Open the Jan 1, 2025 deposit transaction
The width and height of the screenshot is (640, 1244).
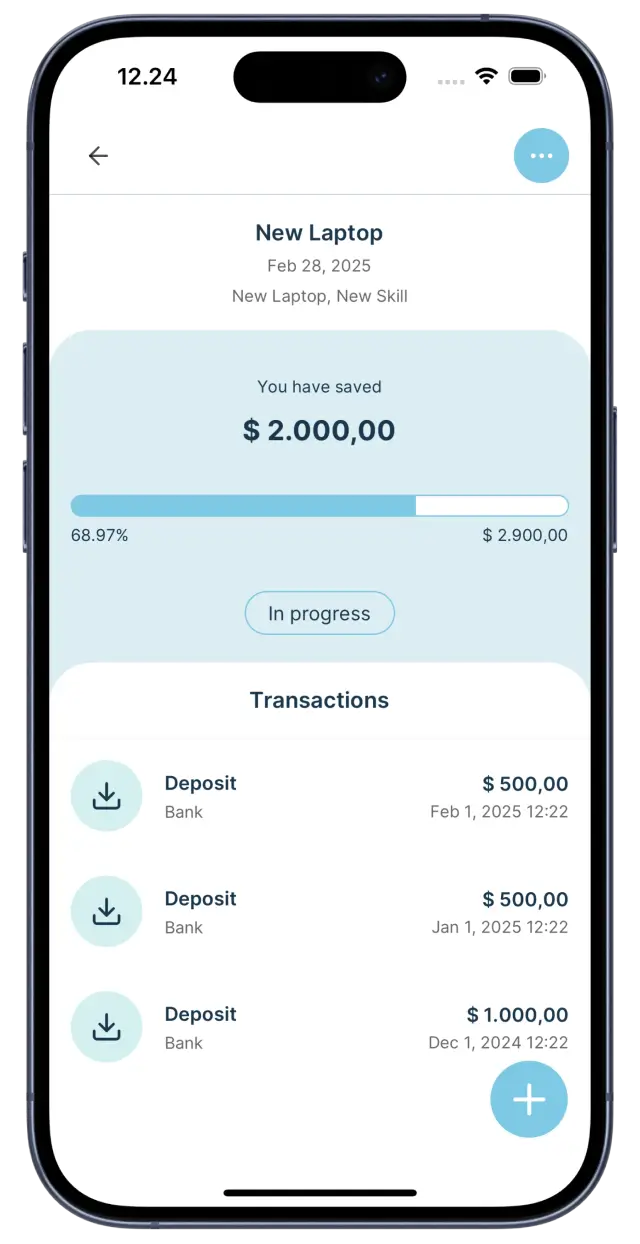click(x=320, y=911)
